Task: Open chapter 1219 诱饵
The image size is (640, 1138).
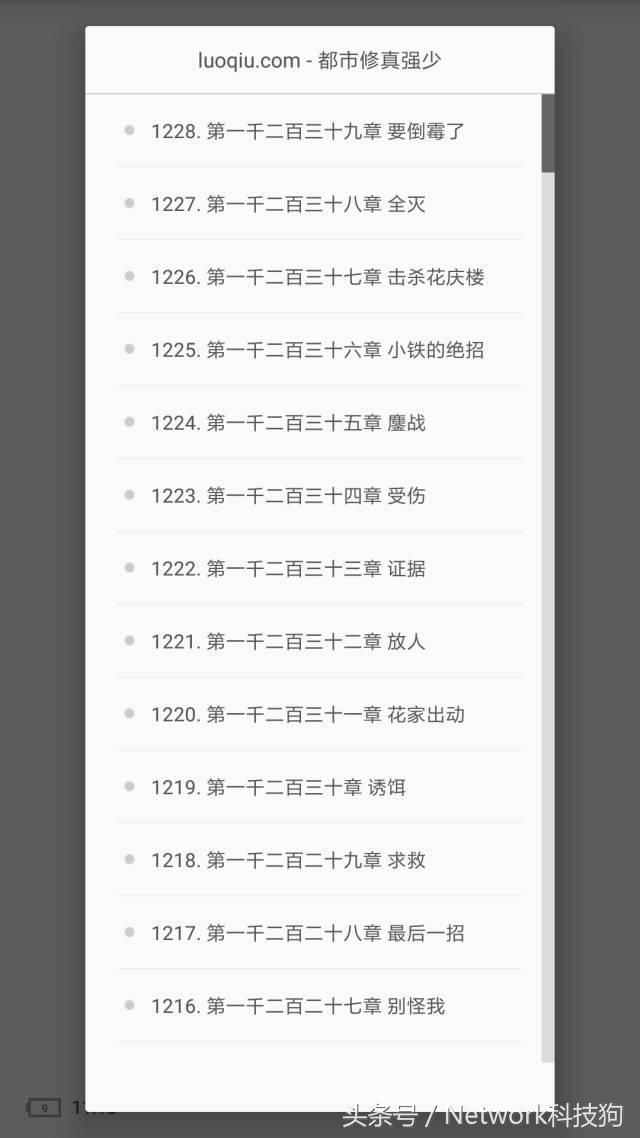Action: coord(319,787)
